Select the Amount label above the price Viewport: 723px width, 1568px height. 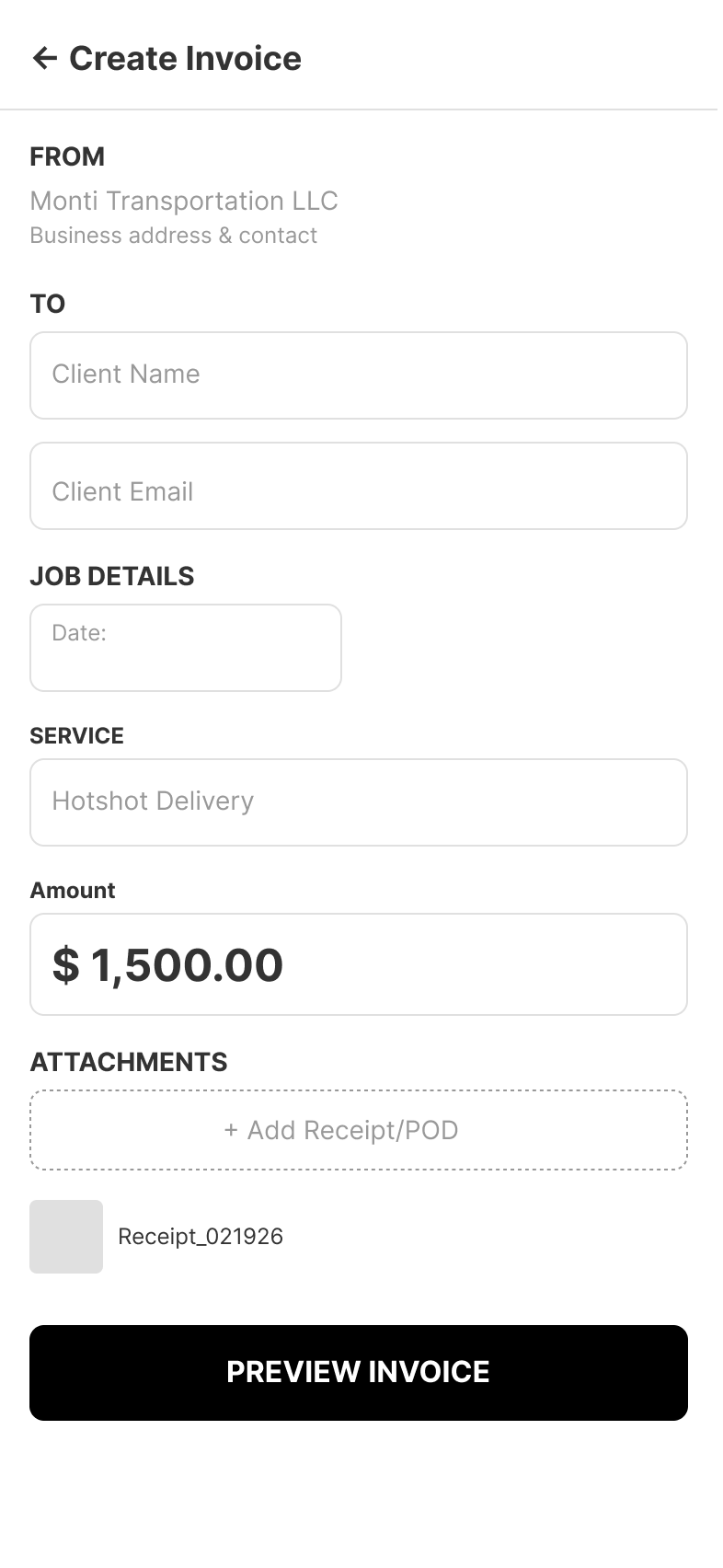[x=73, y=890]
